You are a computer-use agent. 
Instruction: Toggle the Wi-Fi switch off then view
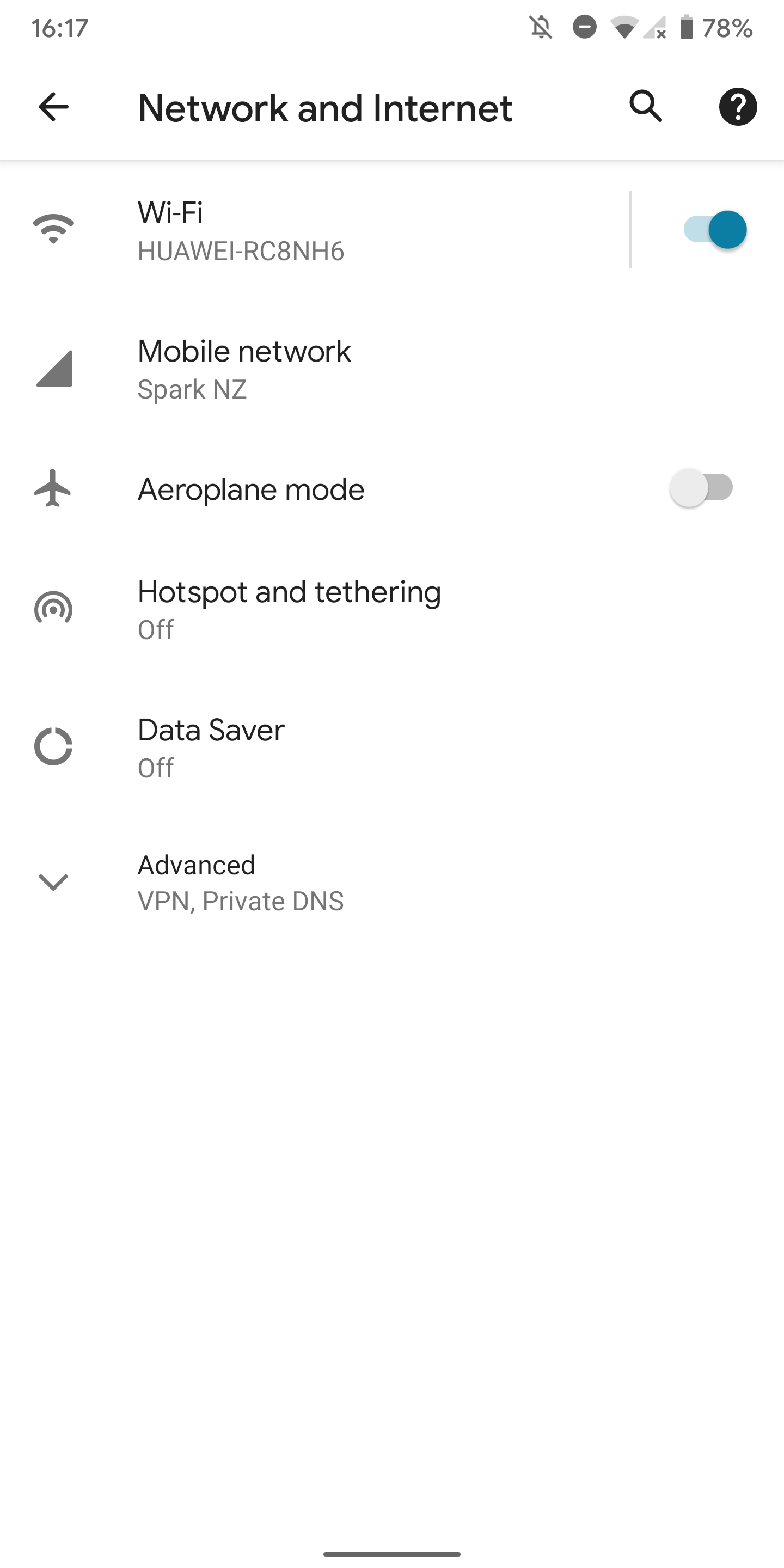[716, 229]
